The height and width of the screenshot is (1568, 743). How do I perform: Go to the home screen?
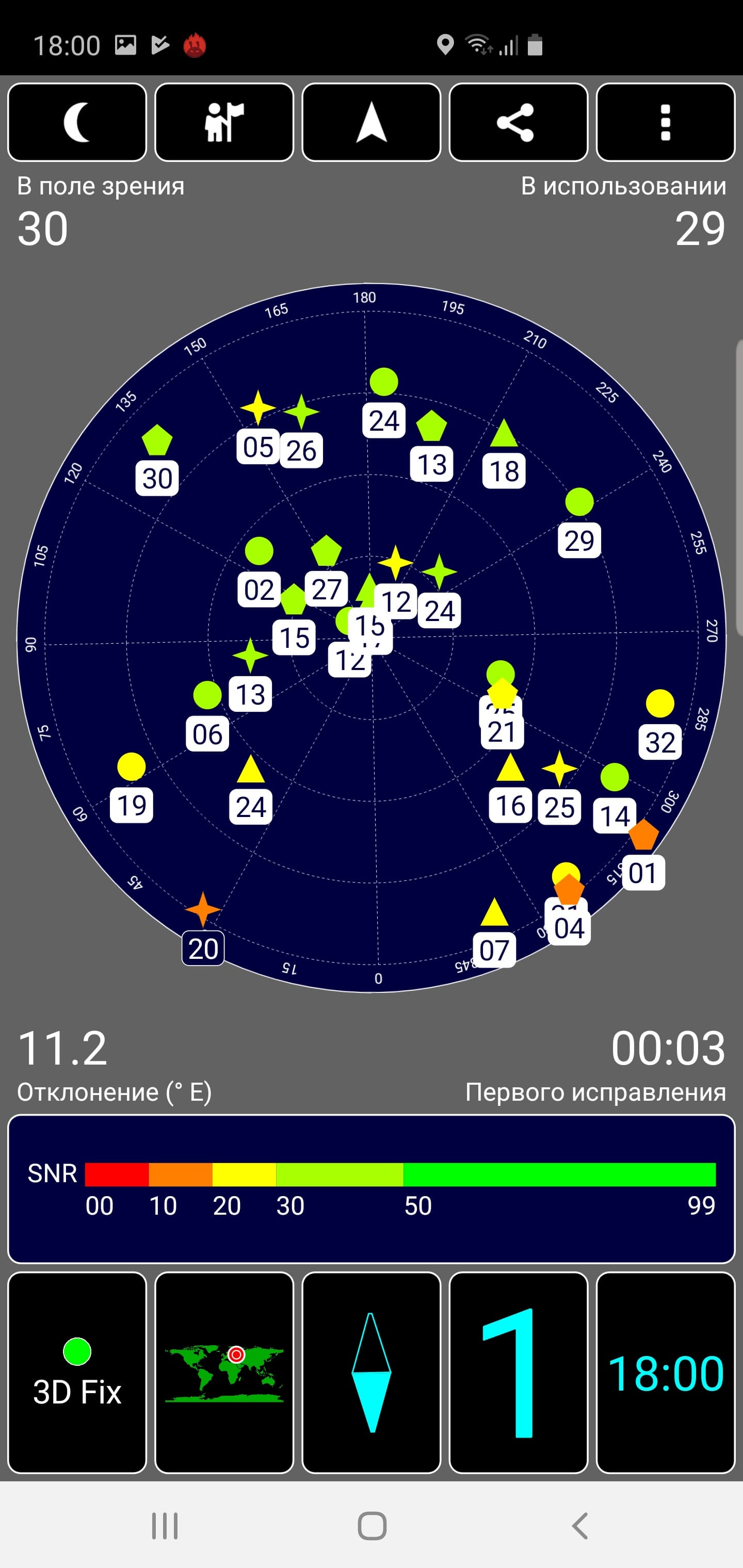click(x=372, y=1526)
